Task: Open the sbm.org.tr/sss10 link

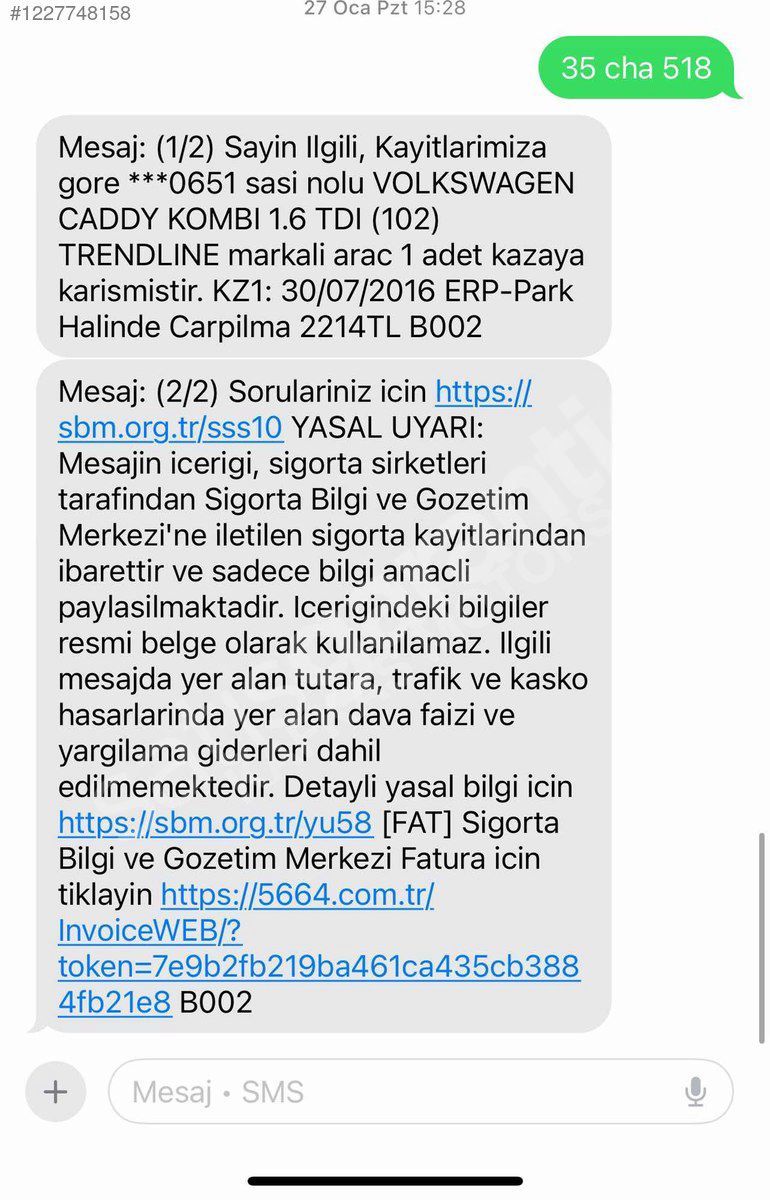Action: pyautogui.click(x=170, y=428)
